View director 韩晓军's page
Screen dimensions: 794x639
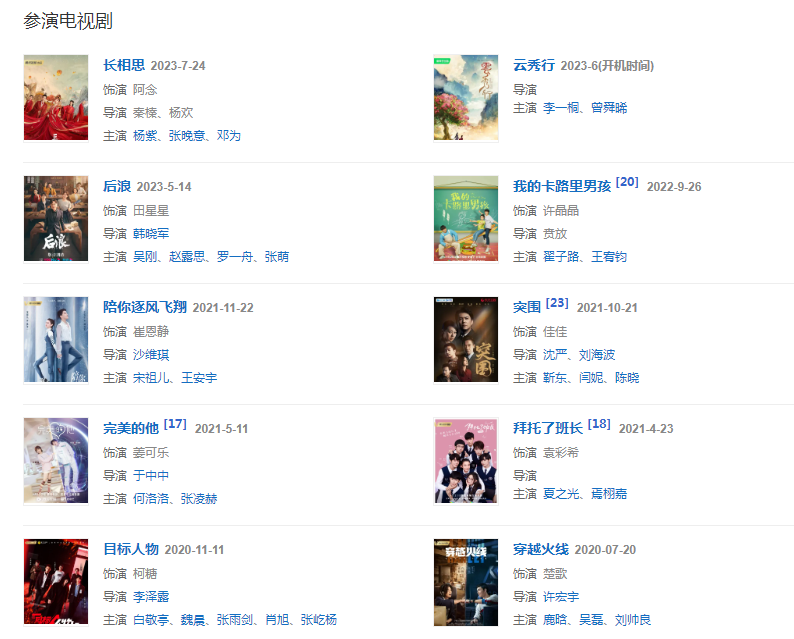click(x=152, y=234)
